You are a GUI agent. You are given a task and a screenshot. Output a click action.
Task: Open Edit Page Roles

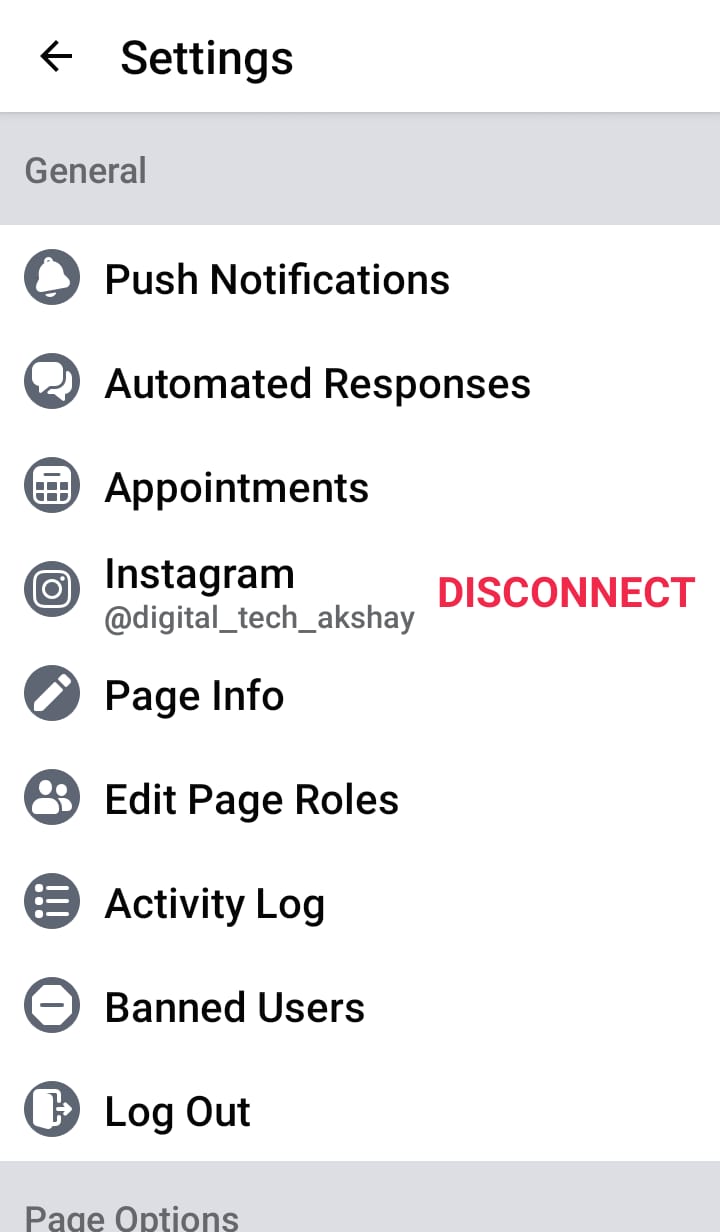coord(360,800)
